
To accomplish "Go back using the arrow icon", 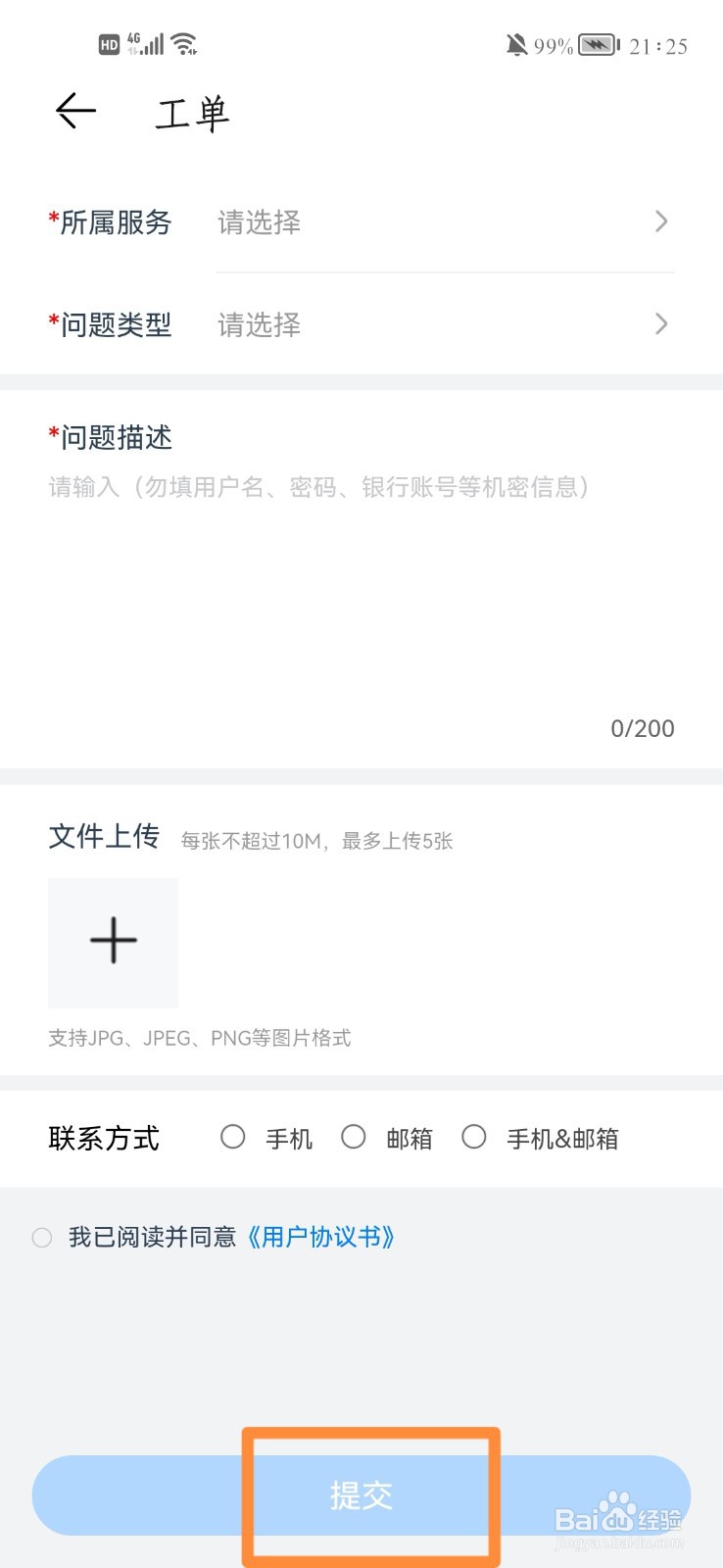I will pos(75,112).
